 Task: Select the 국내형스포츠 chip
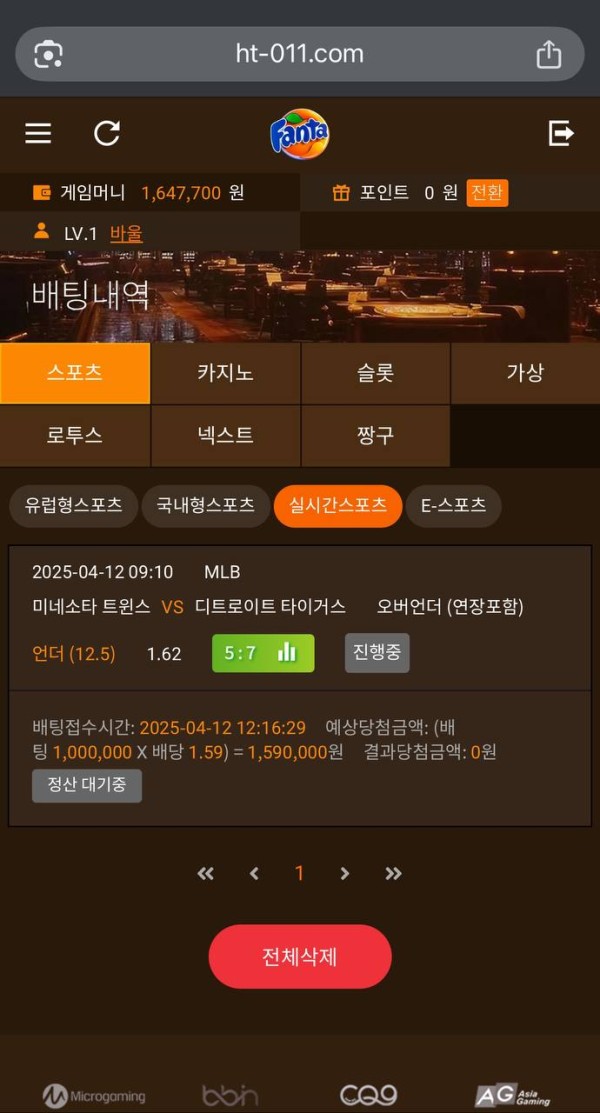[205, 506]
